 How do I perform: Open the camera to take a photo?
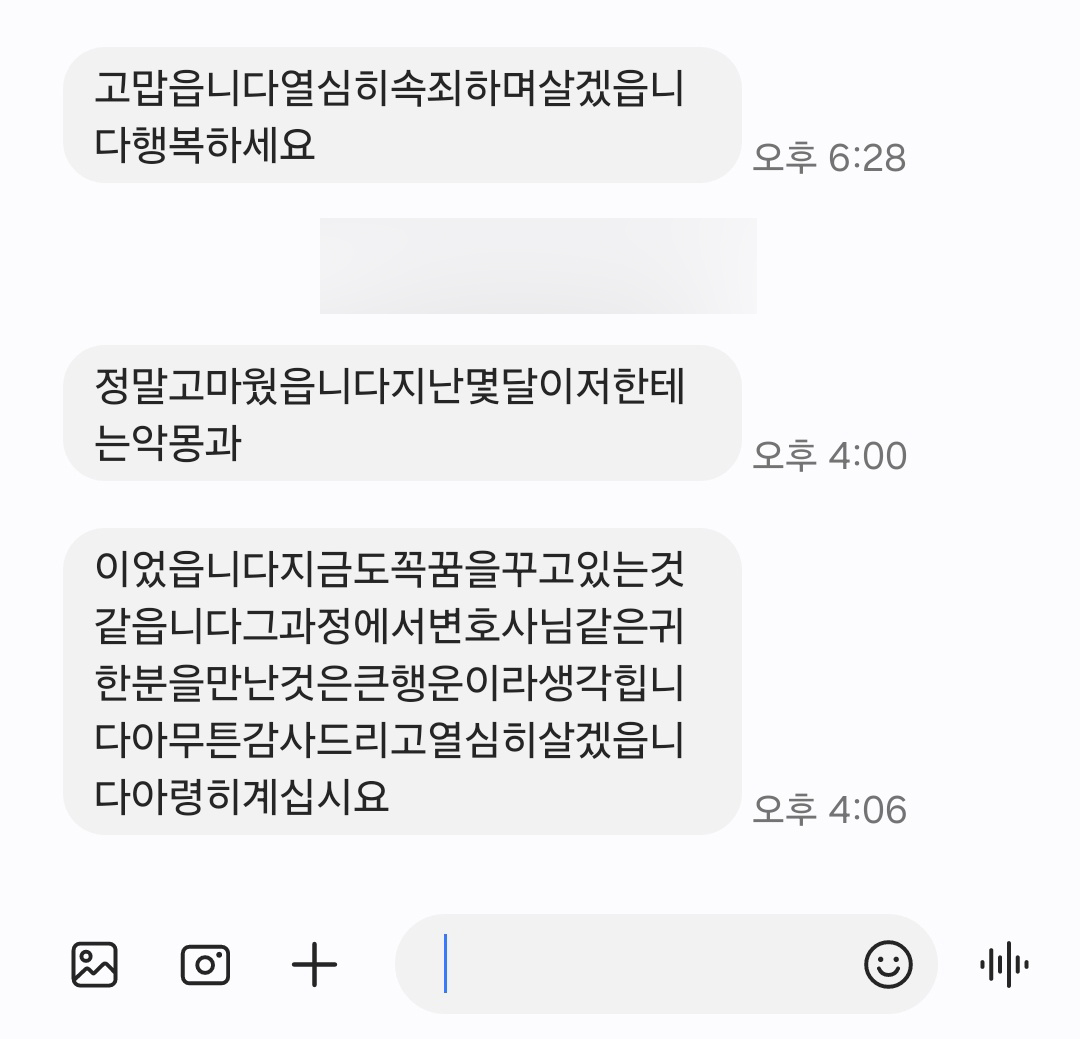click(x=205, y=965)
